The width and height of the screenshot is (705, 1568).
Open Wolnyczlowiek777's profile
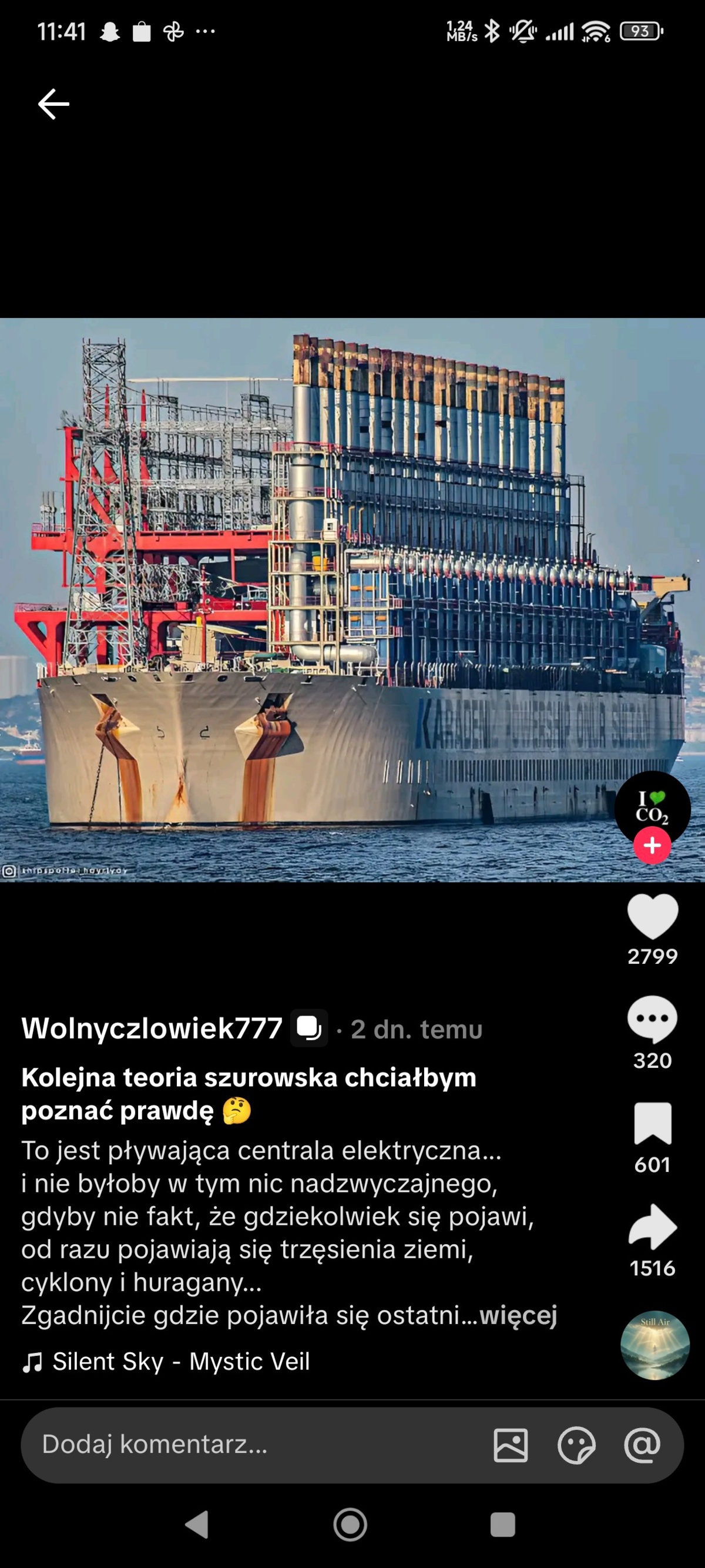152,1028
